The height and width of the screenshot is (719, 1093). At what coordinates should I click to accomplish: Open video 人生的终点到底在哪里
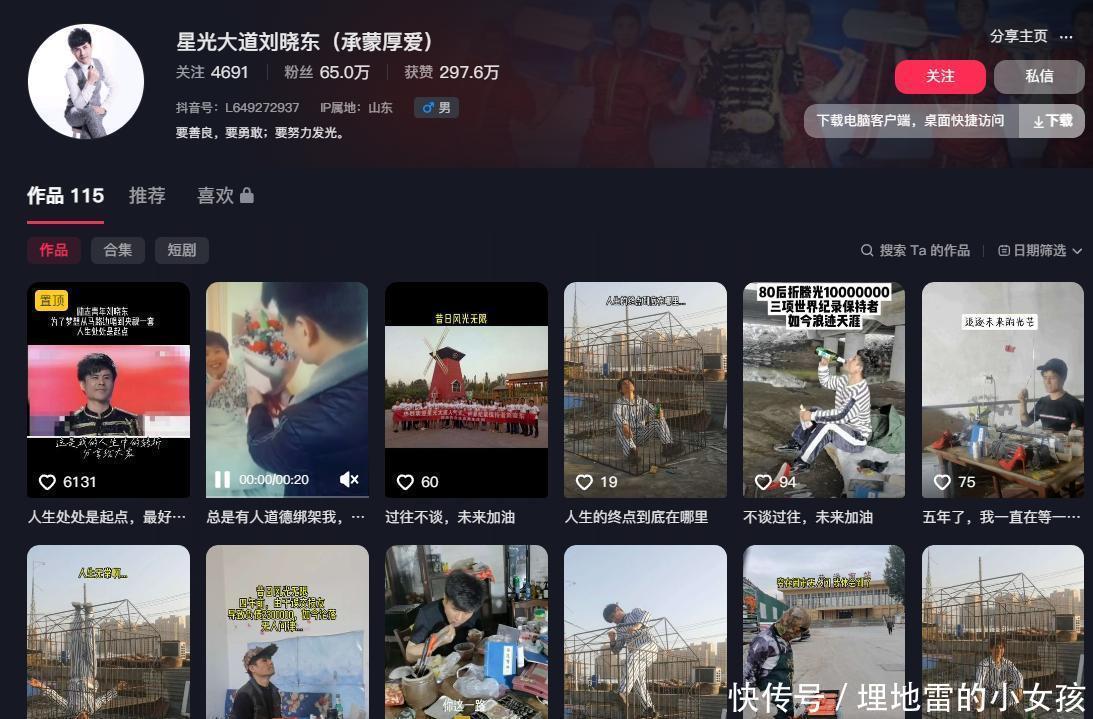645,390
